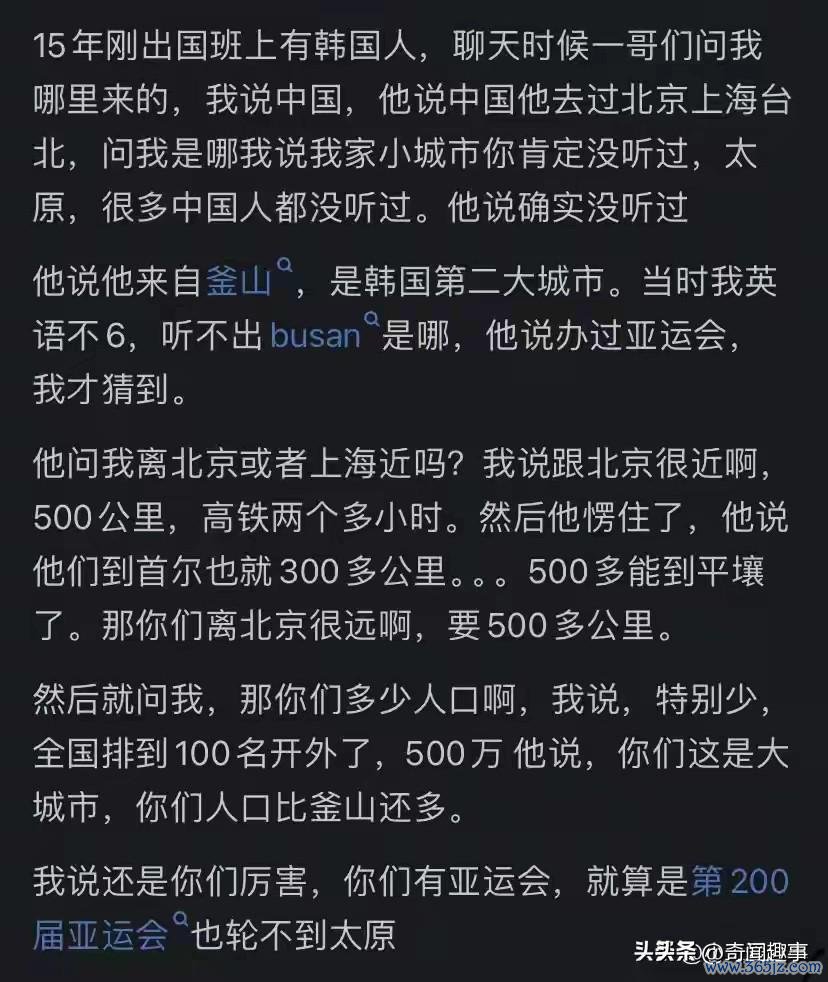Open the 釜山 search link
The height and width of the screenshot is (982, 828).
(240, 281)
